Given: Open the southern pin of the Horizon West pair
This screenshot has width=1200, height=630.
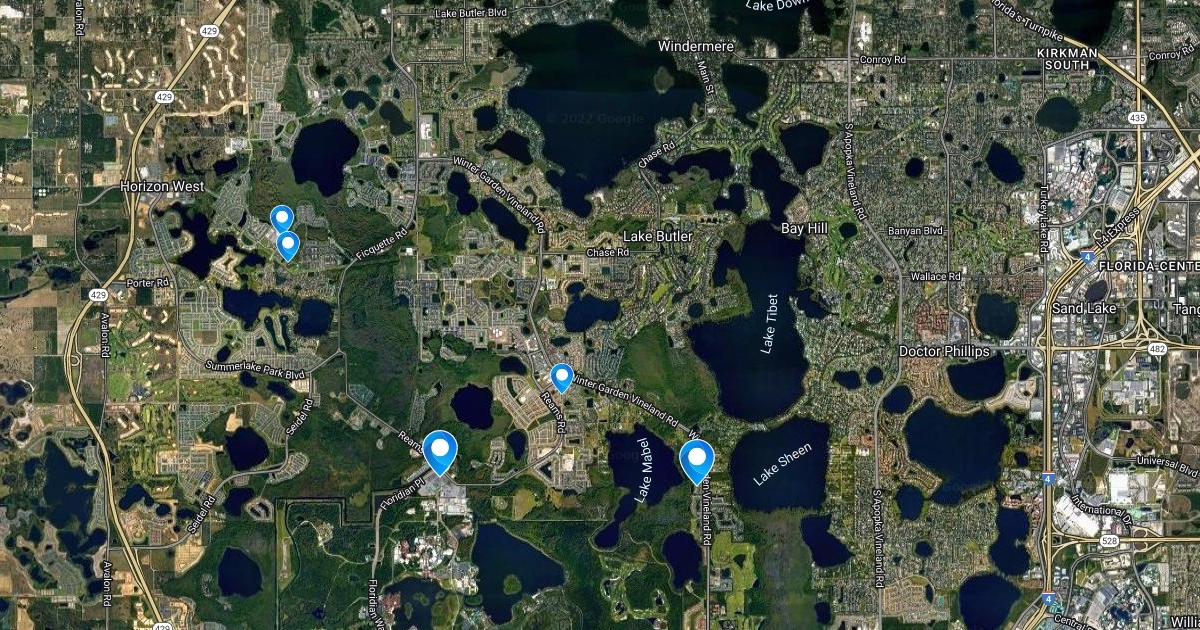Looking at the screenshot, I should click(288, 243).
